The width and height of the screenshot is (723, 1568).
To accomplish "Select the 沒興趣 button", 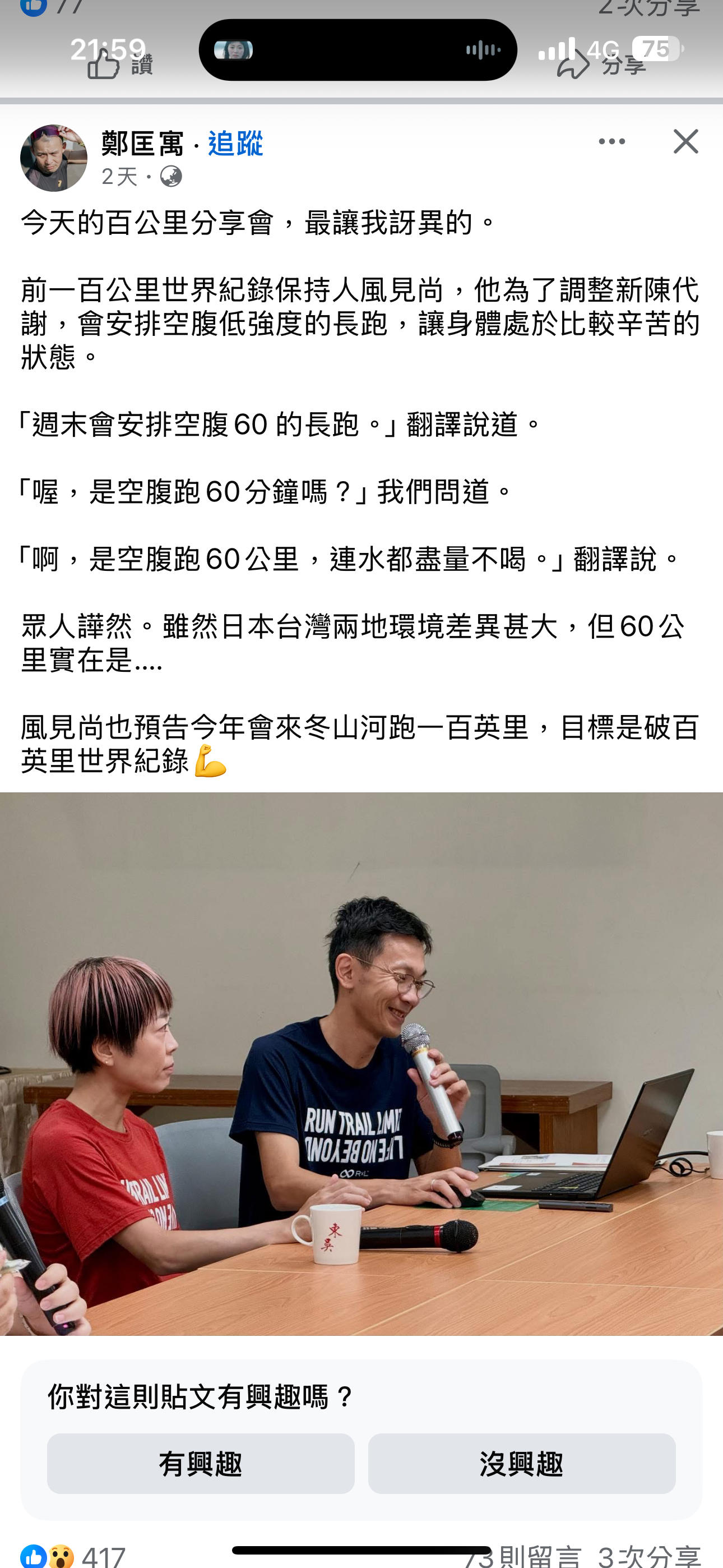I will (522, 1463).
